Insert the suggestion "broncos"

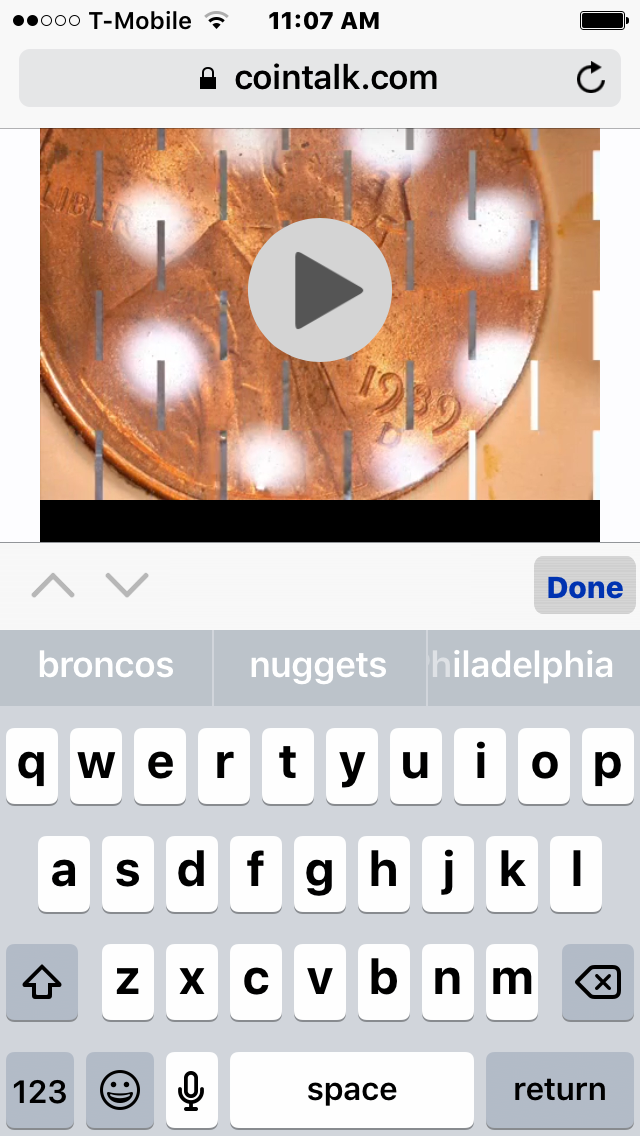tap(106, 666)
